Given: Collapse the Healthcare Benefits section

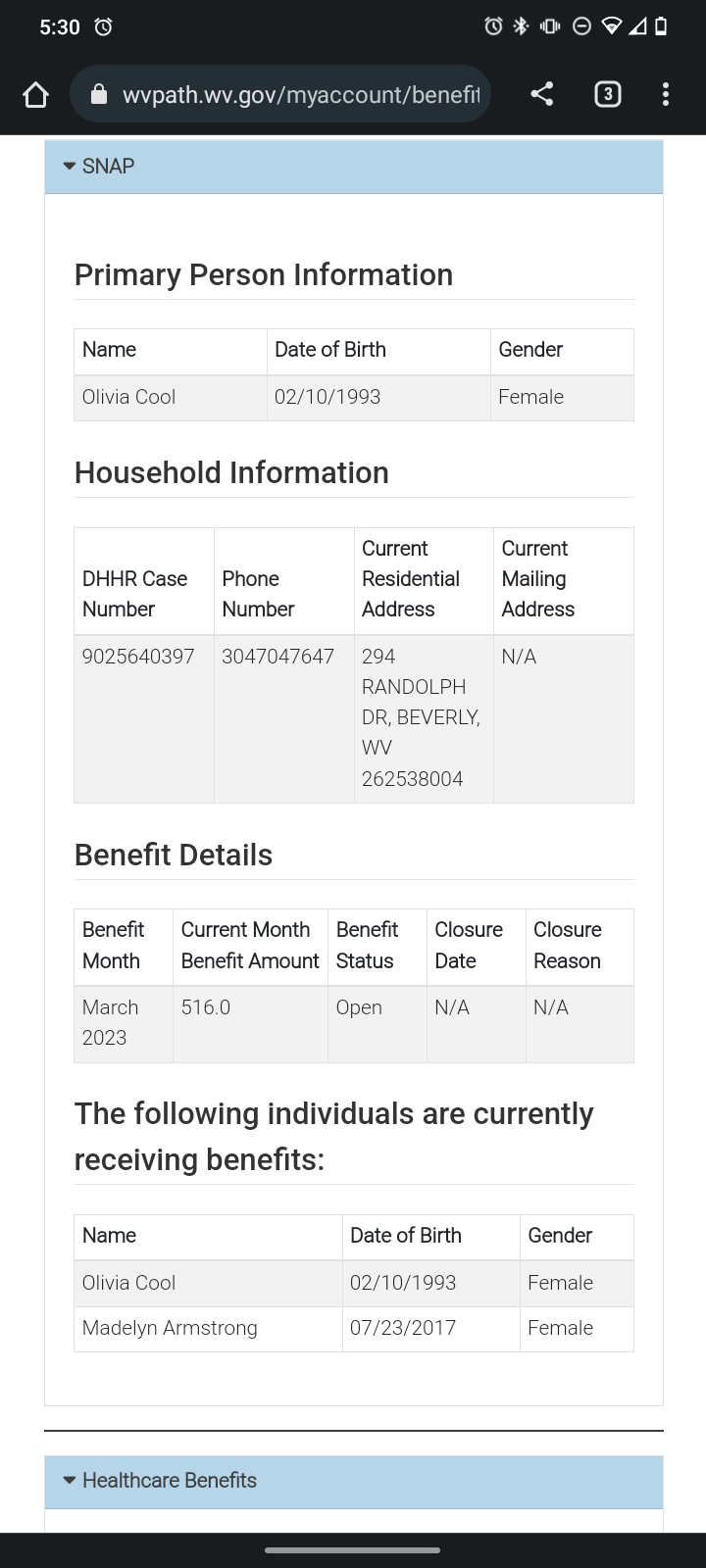Looking at the screenshot, I should tap(353, 1481).
